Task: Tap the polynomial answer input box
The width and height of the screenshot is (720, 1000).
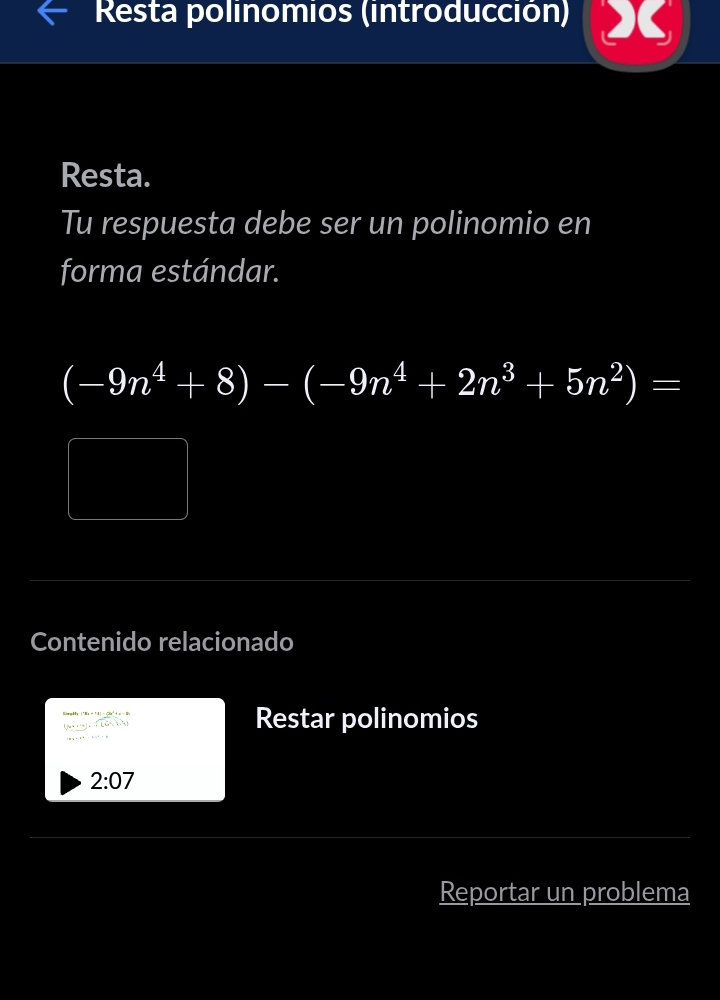Action: click(x=128, y=479)
